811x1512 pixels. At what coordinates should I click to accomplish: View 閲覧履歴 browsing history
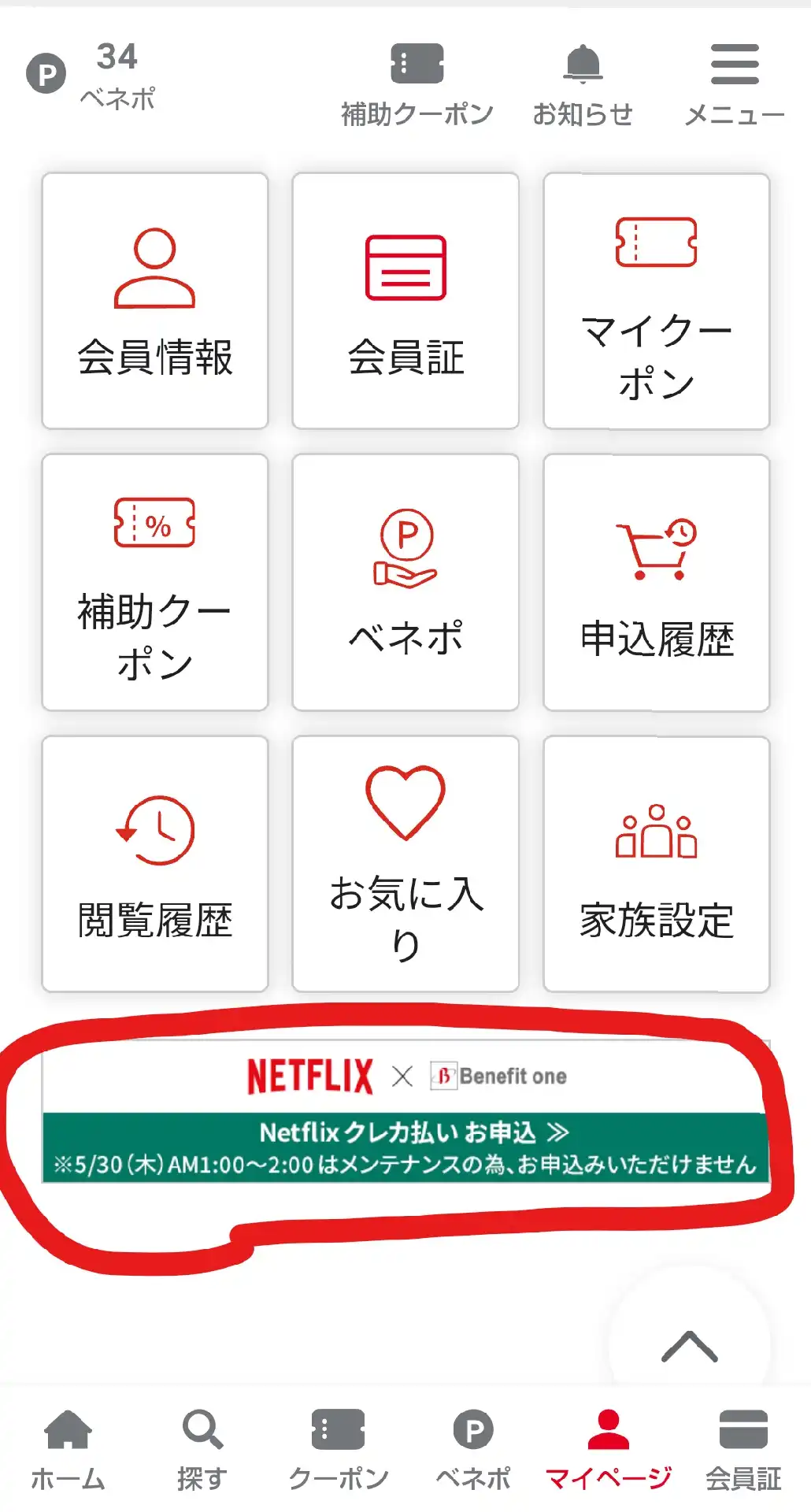coord(155,864)
